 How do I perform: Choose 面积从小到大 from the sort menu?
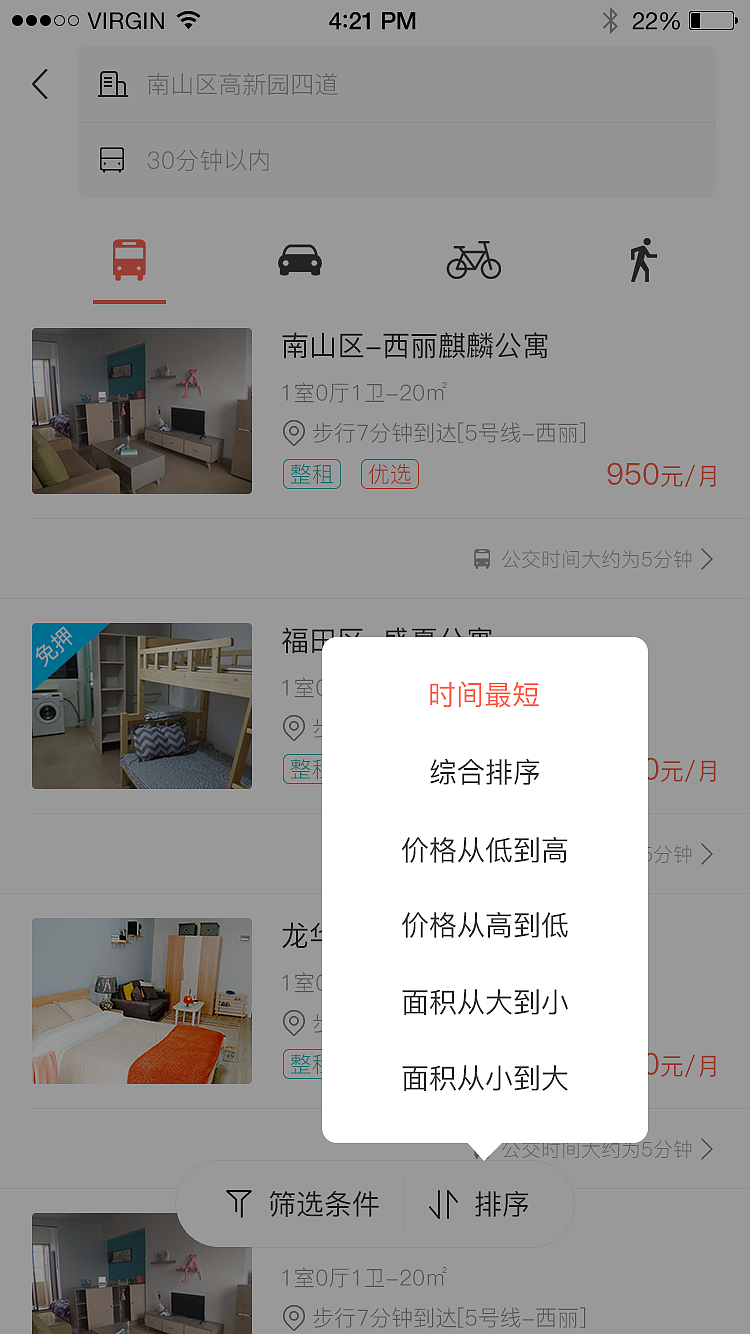(484, 1078)
